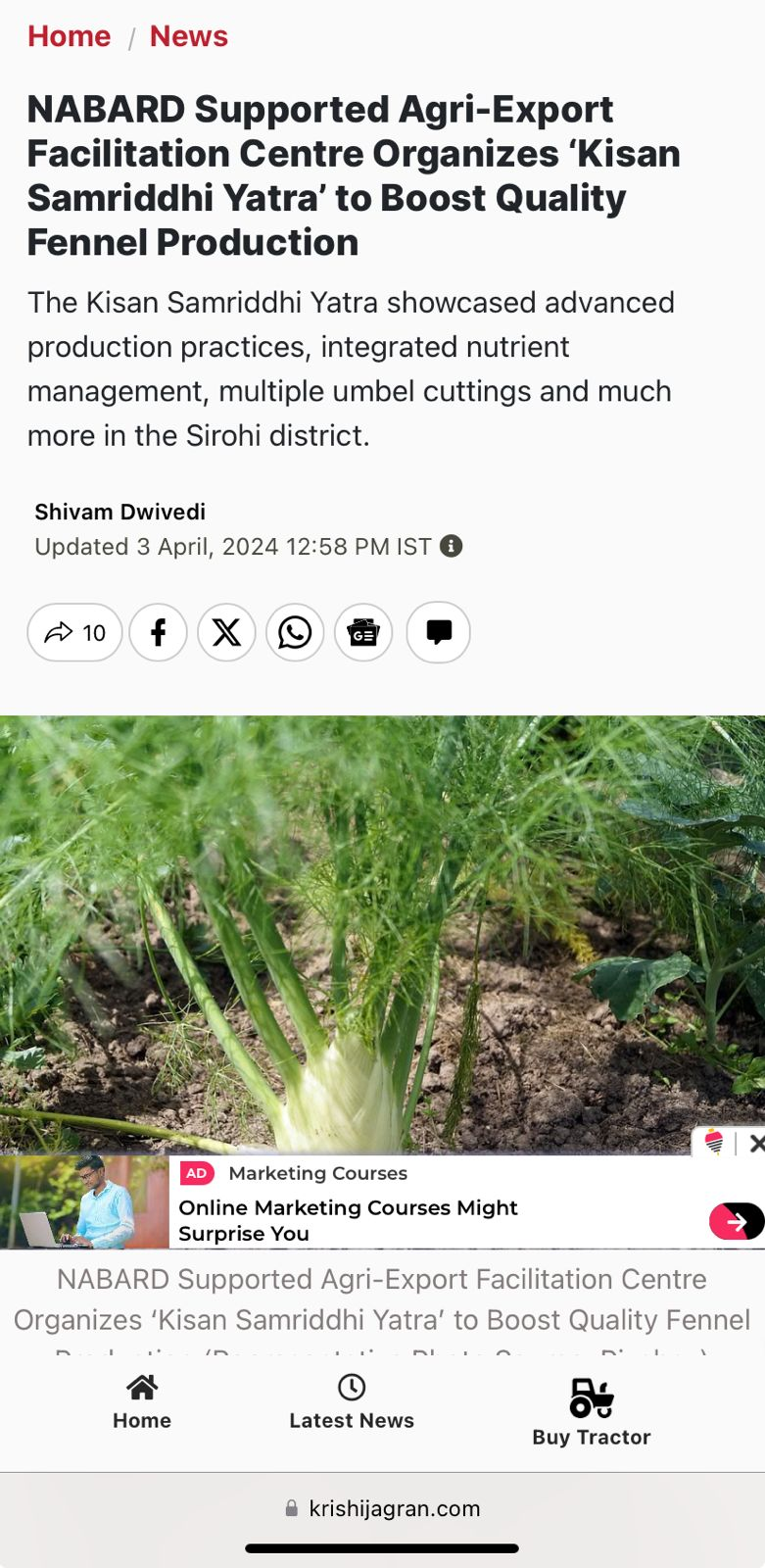This screenshot has height=1568, width=765.
Task: Tap the share button showing 10
Action: [x=74, y=632]
